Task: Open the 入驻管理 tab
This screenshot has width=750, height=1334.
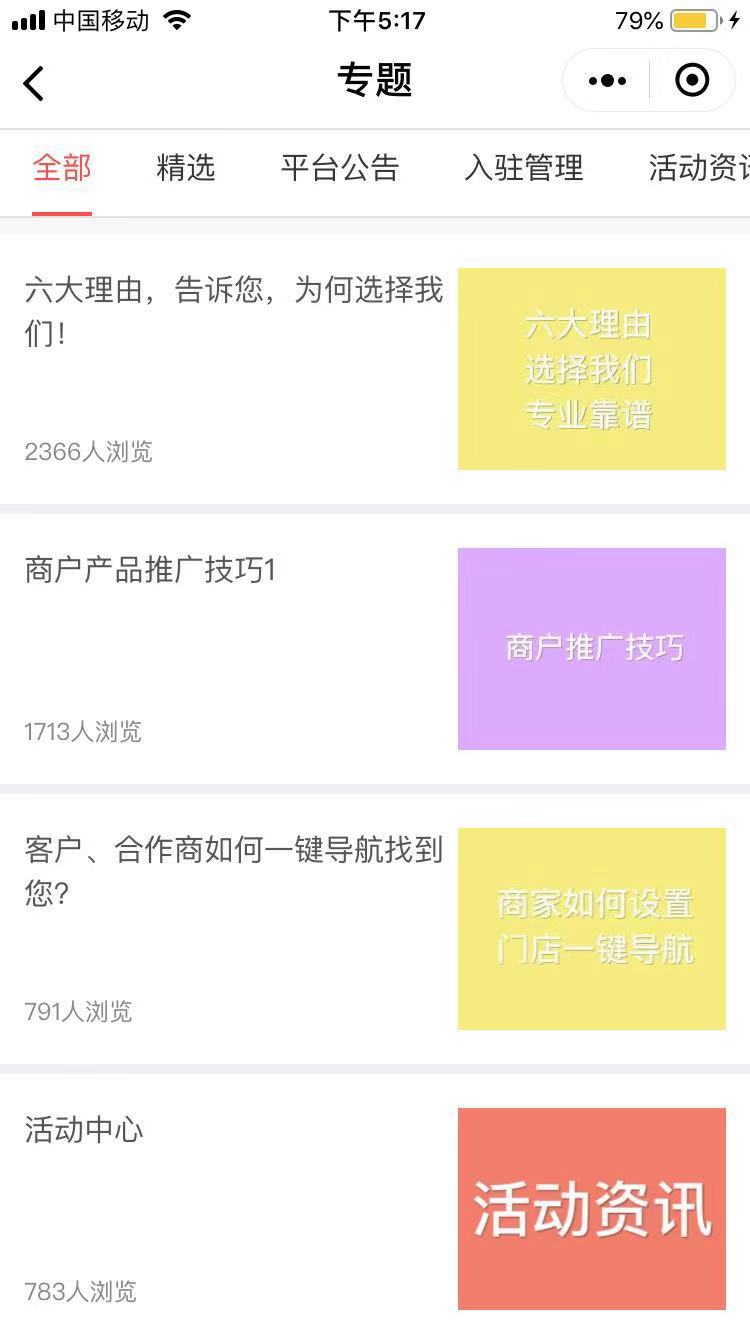Action: point(524,168)
